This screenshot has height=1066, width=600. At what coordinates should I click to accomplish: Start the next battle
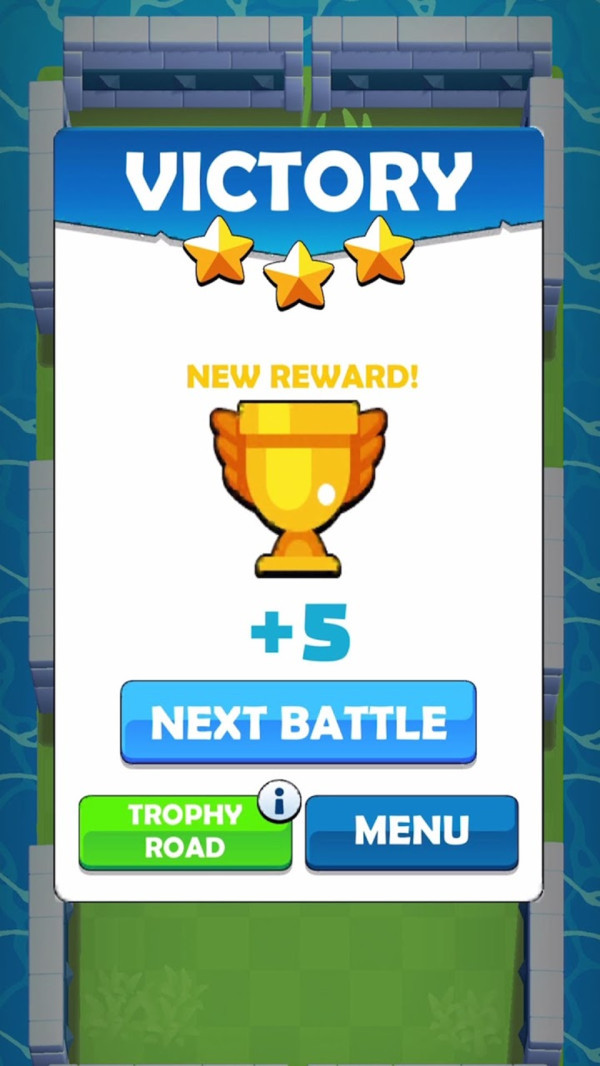coord(298,722)
